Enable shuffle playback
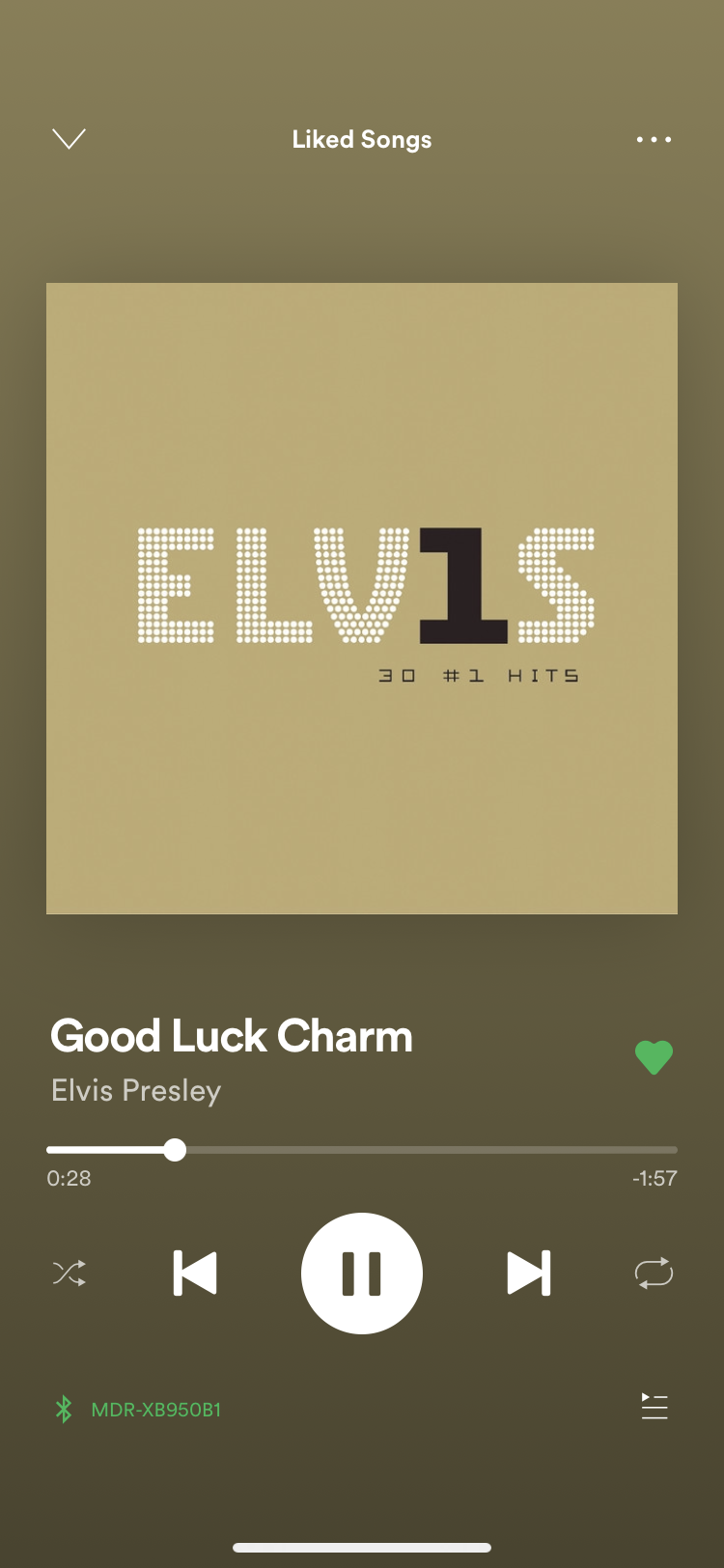Viewport: 724px width, 1568px height. (70, 1273)
